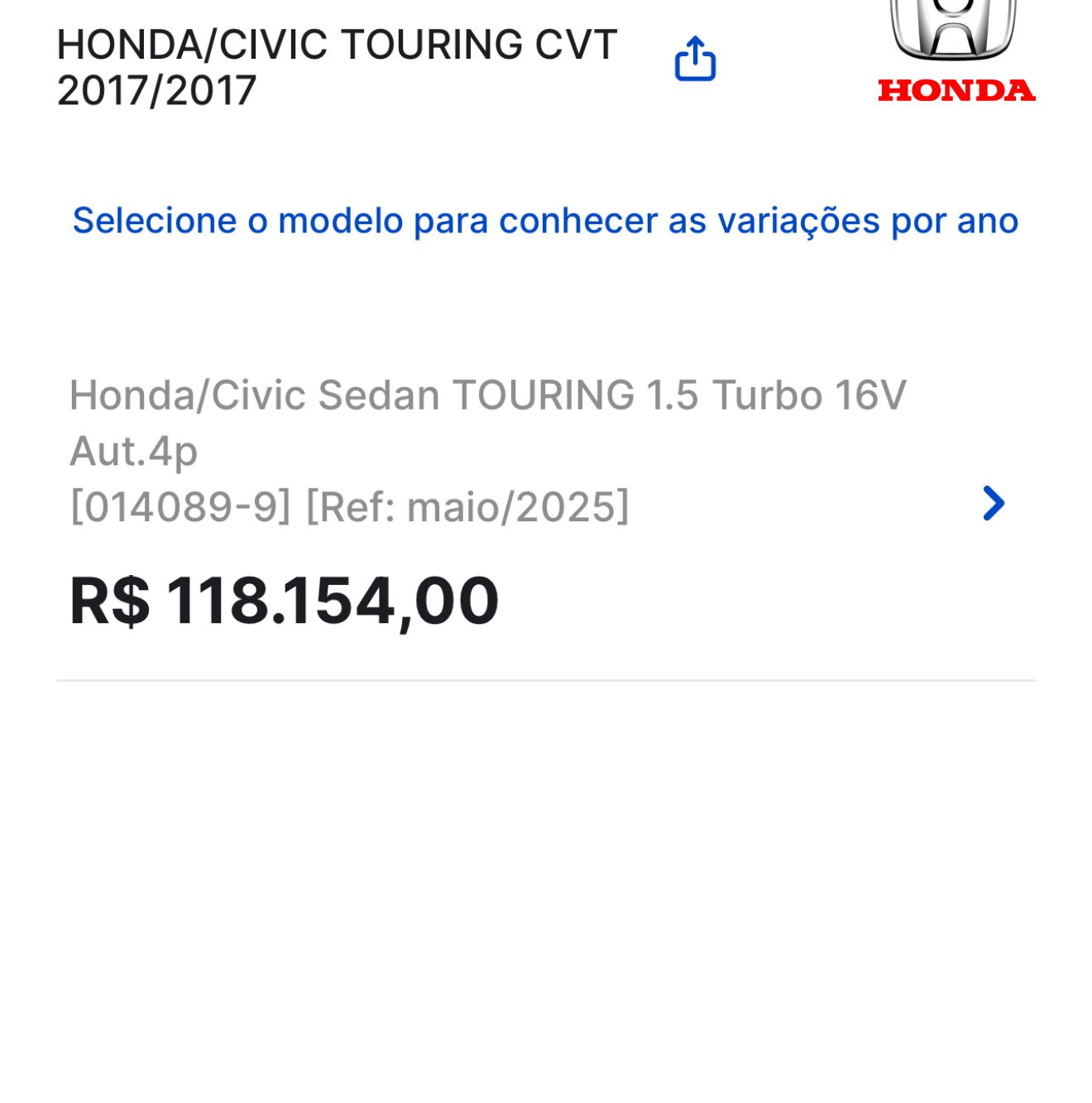Open sharing options via the export icon
The height and width of the screenshot is (1103, 1092).
point(695,58)
